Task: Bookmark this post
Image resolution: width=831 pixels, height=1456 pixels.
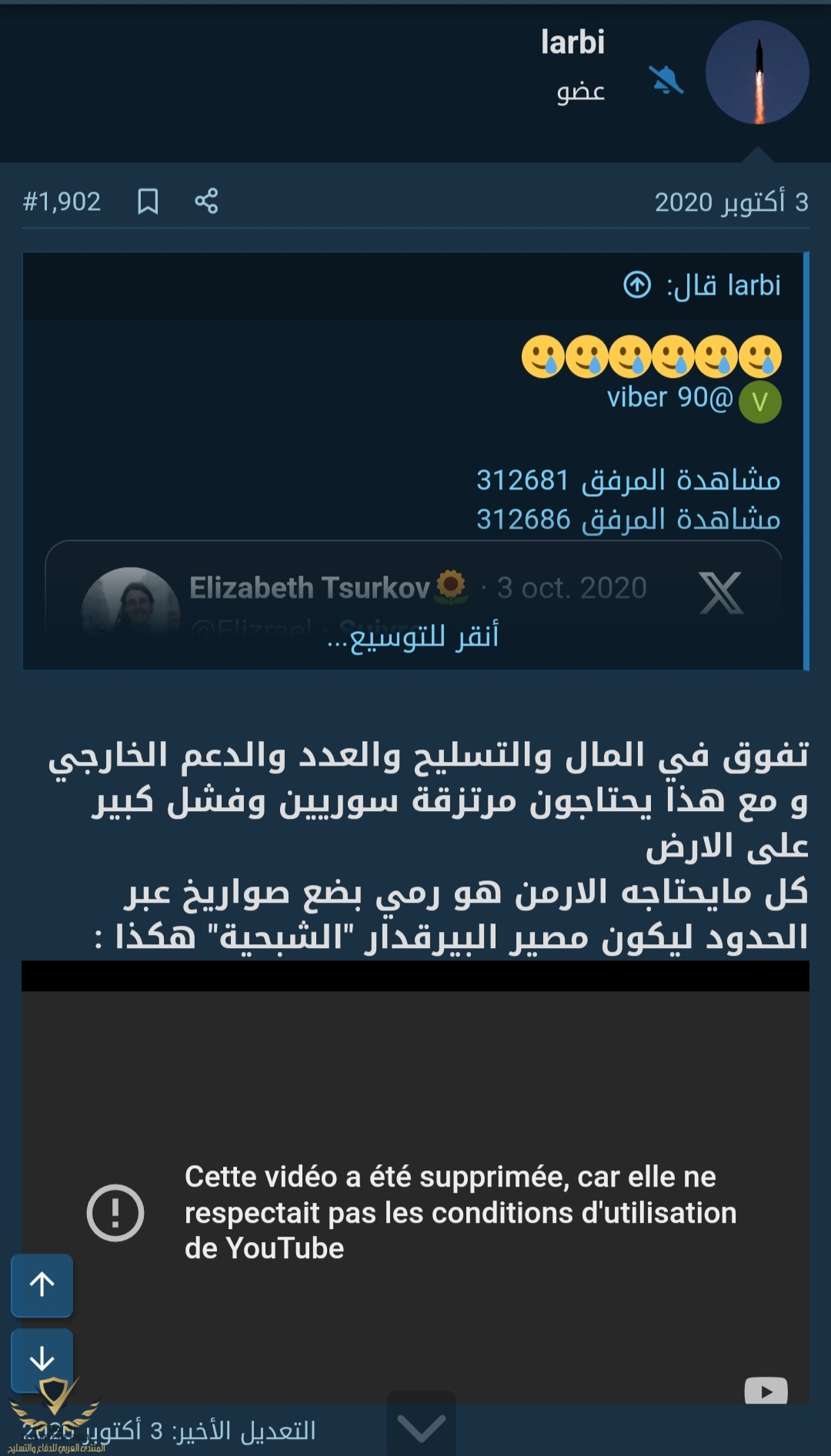Action: click(x=148, y=202)
